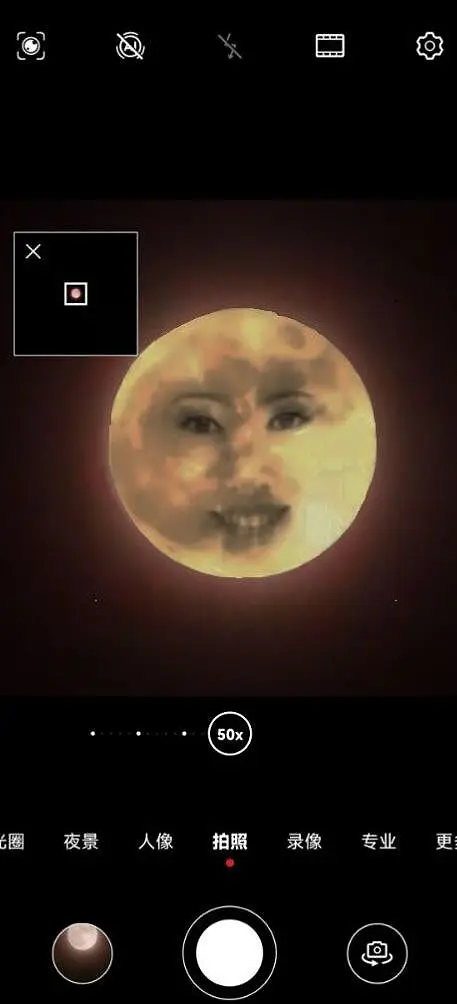Switch to 人像 portrait mode

coord(156,841)
